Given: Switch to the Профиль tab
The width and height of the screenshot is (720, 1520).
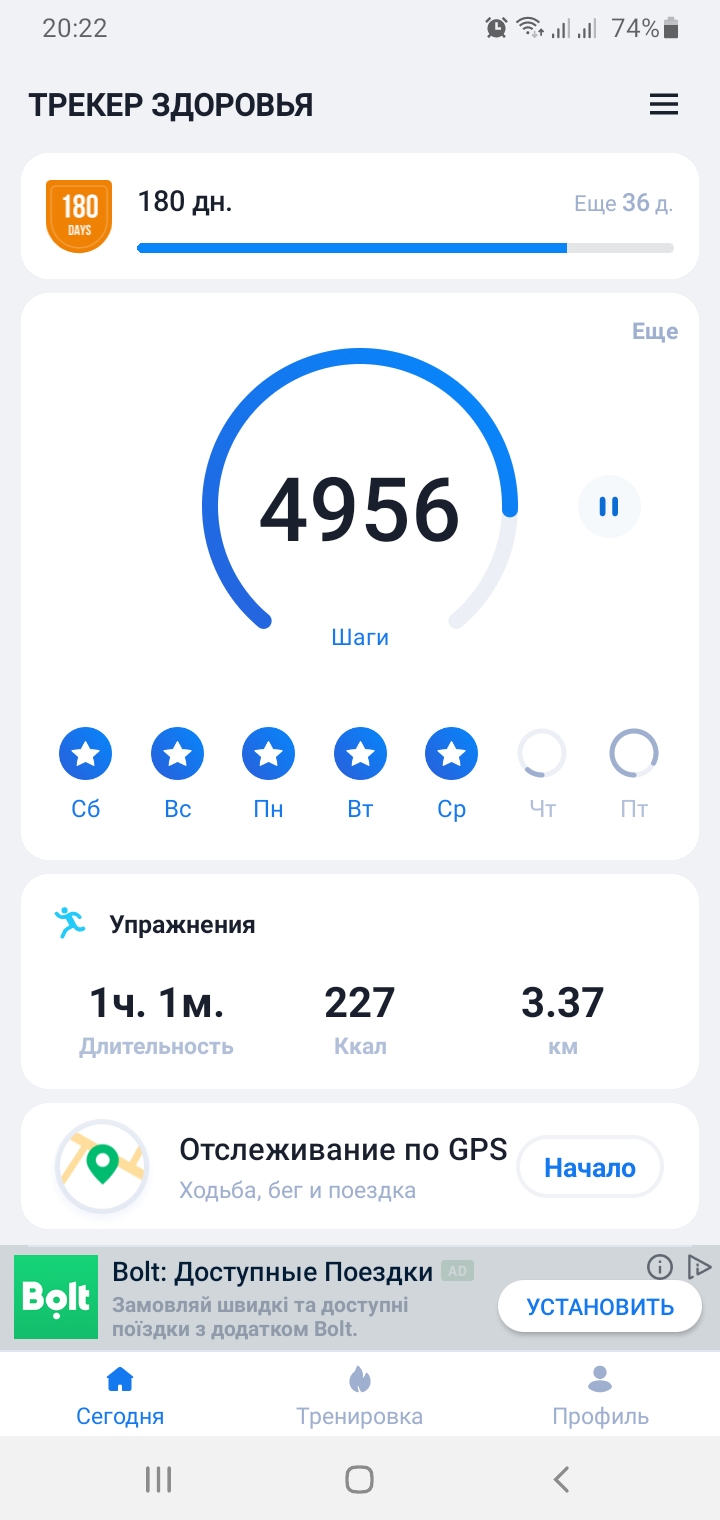Looking at the screenshot, I should coord(599,1394).
